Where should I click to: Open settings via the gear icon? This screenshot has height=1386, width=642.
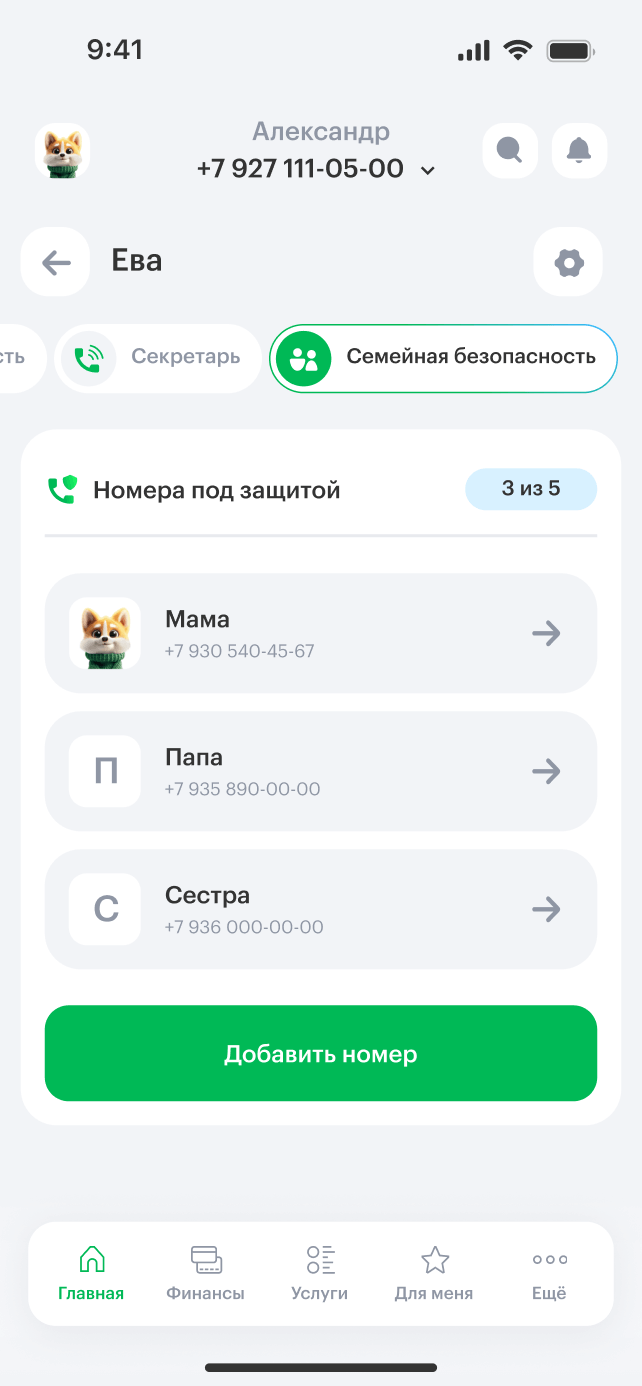[568, 262]
